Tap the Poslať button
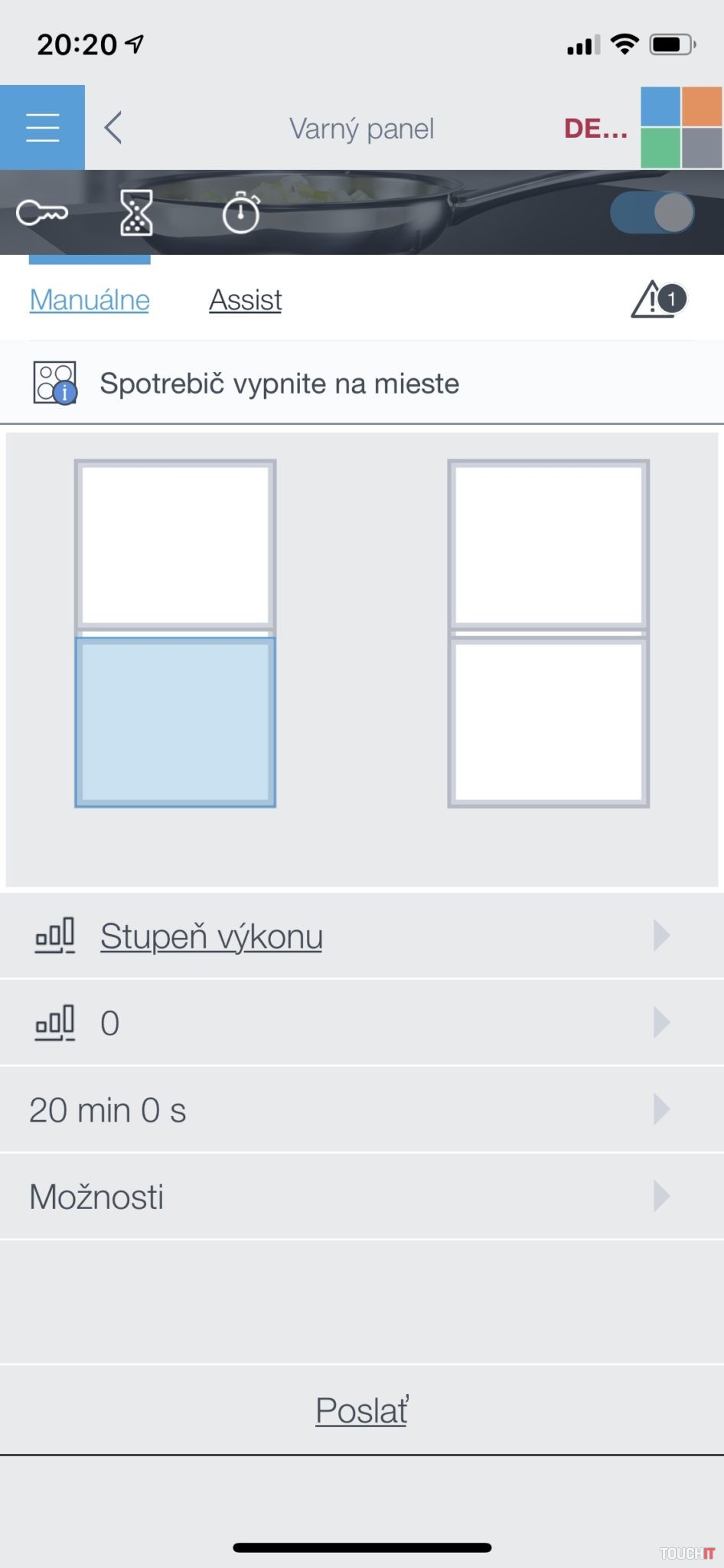This screenshot has height=1568, width=724. pyautogui.click(x=362, y=1410)
